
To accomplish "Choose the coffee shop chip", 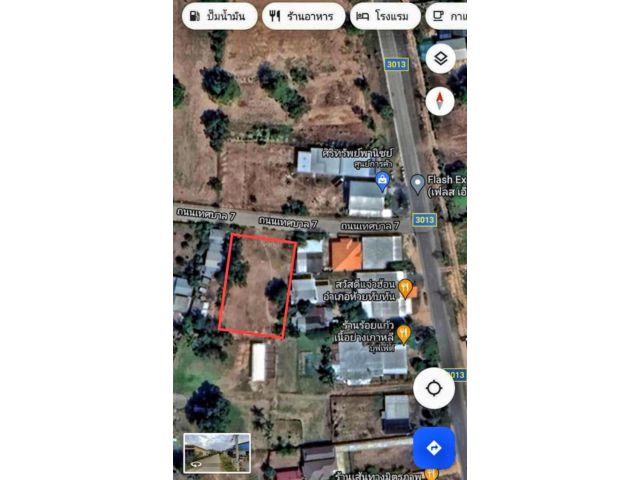I will click(447, 16).
